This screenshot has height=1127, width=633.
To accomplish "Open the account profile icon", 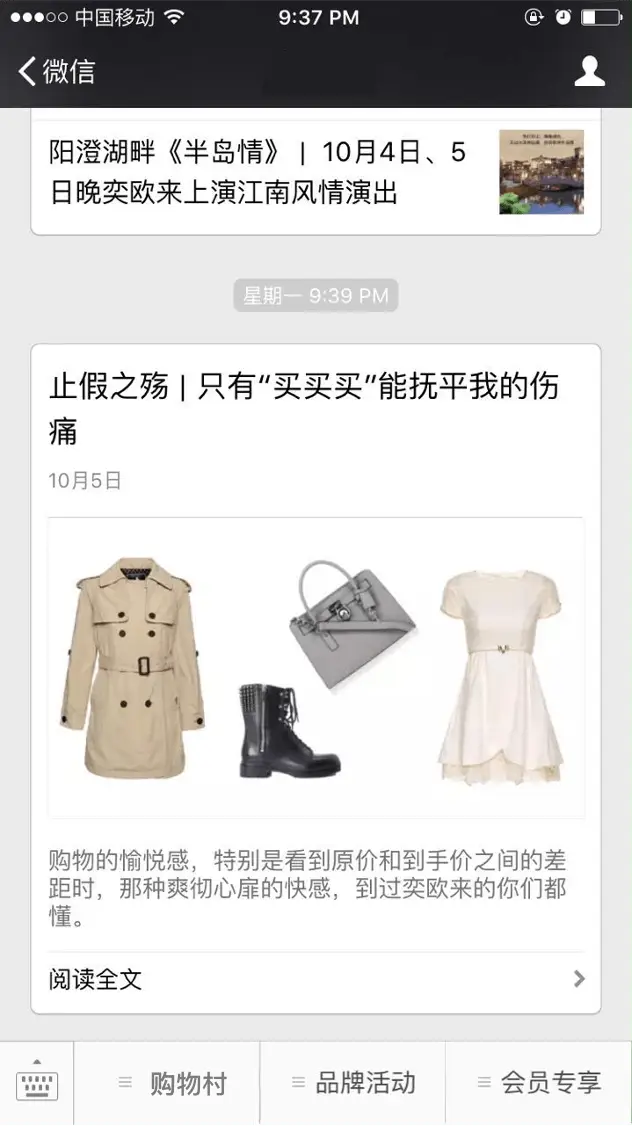I will point(589,71).
